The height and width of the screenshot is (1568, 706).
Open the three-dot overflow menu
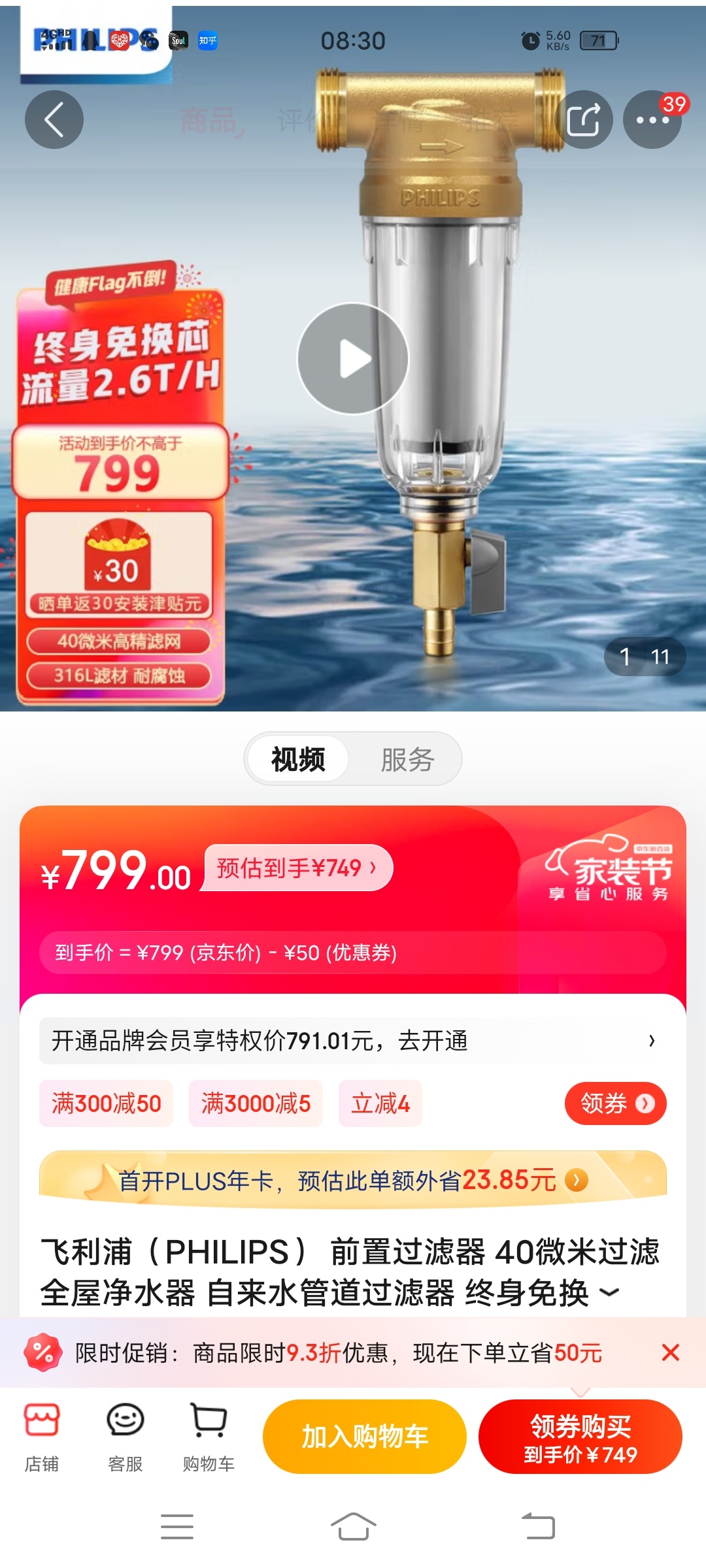click(652, 120)
